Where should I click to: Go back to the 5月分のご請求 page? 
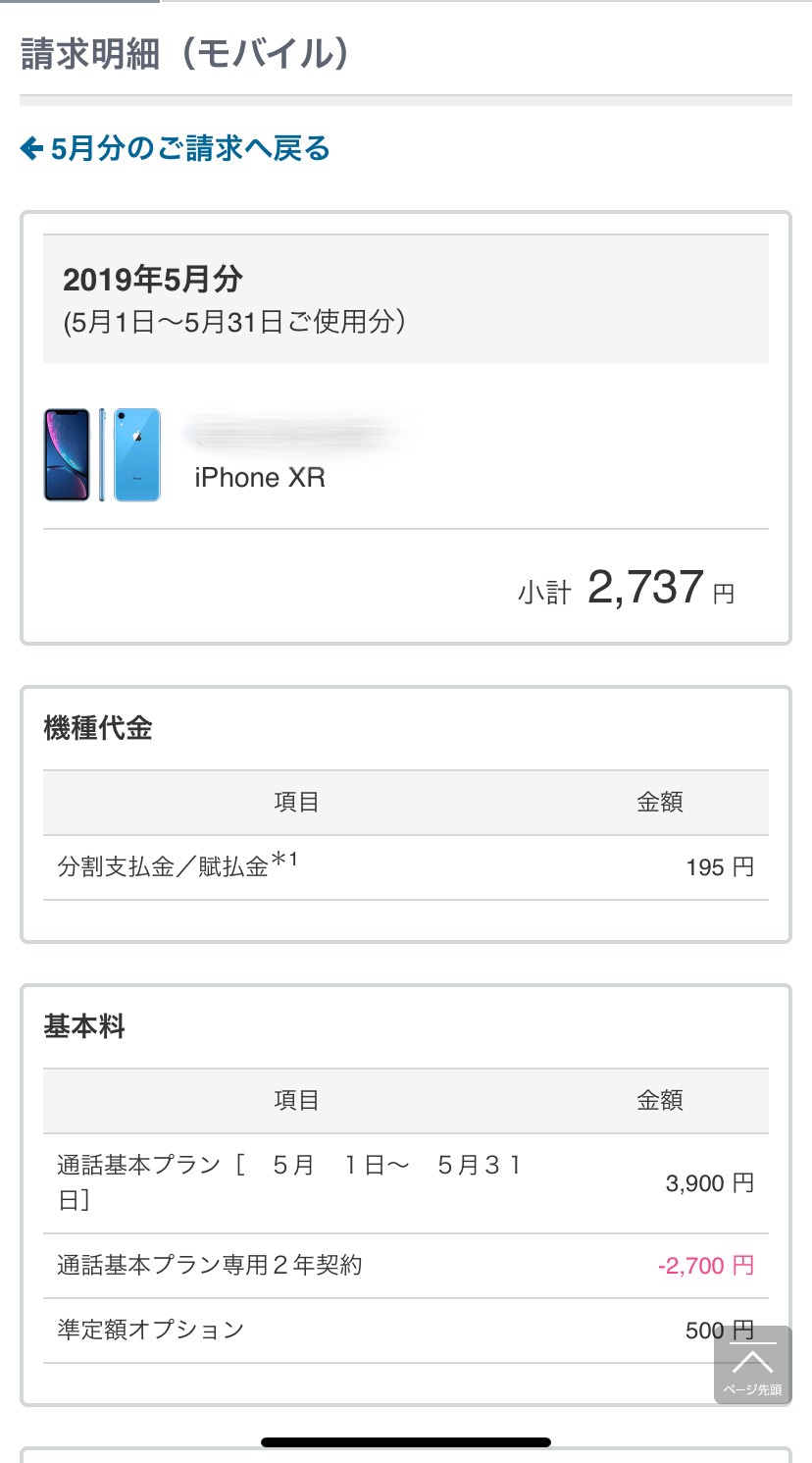coord(177,149)
